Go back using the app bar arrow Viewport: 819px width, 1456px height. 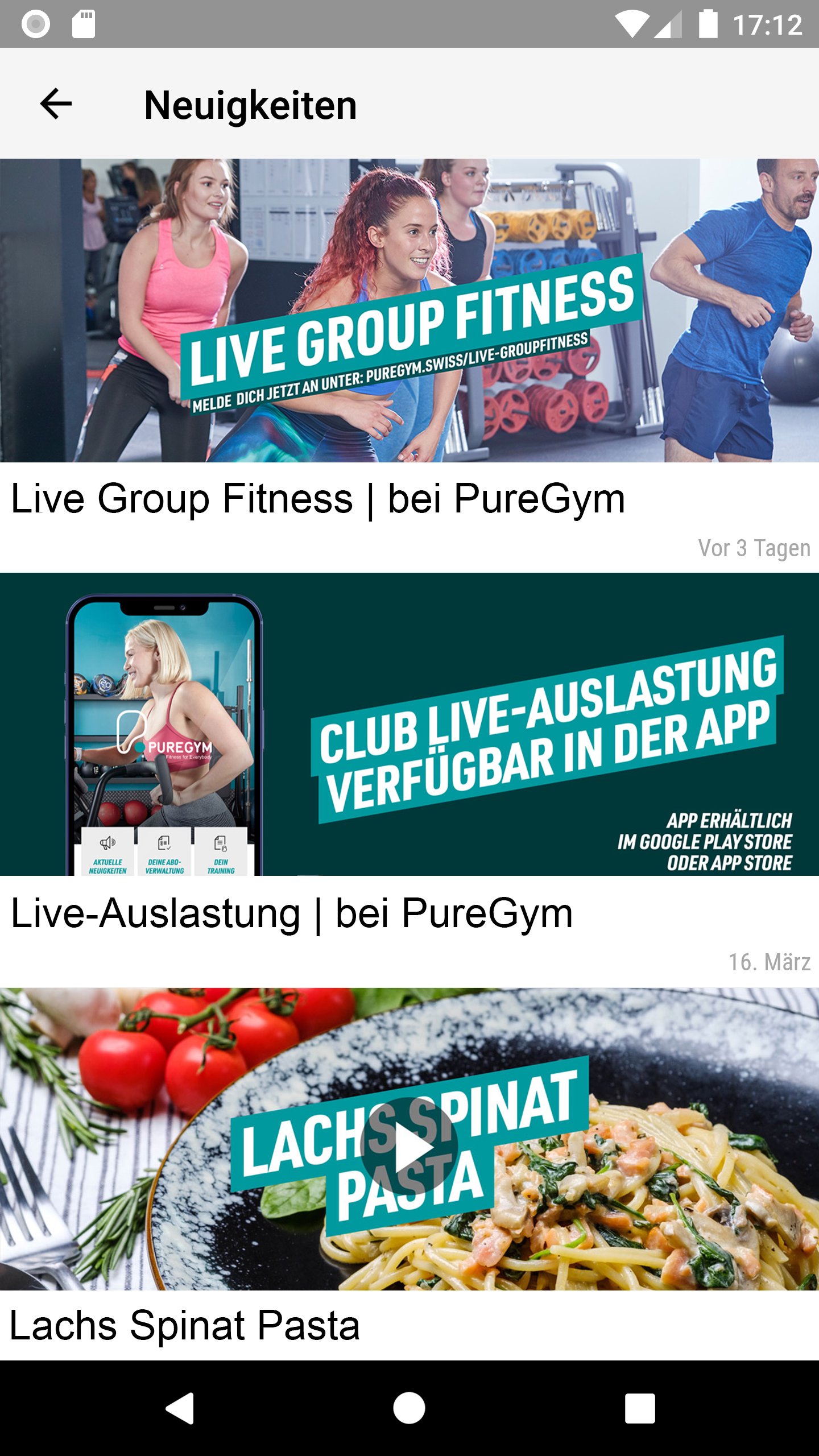click(x=56, y=104)
